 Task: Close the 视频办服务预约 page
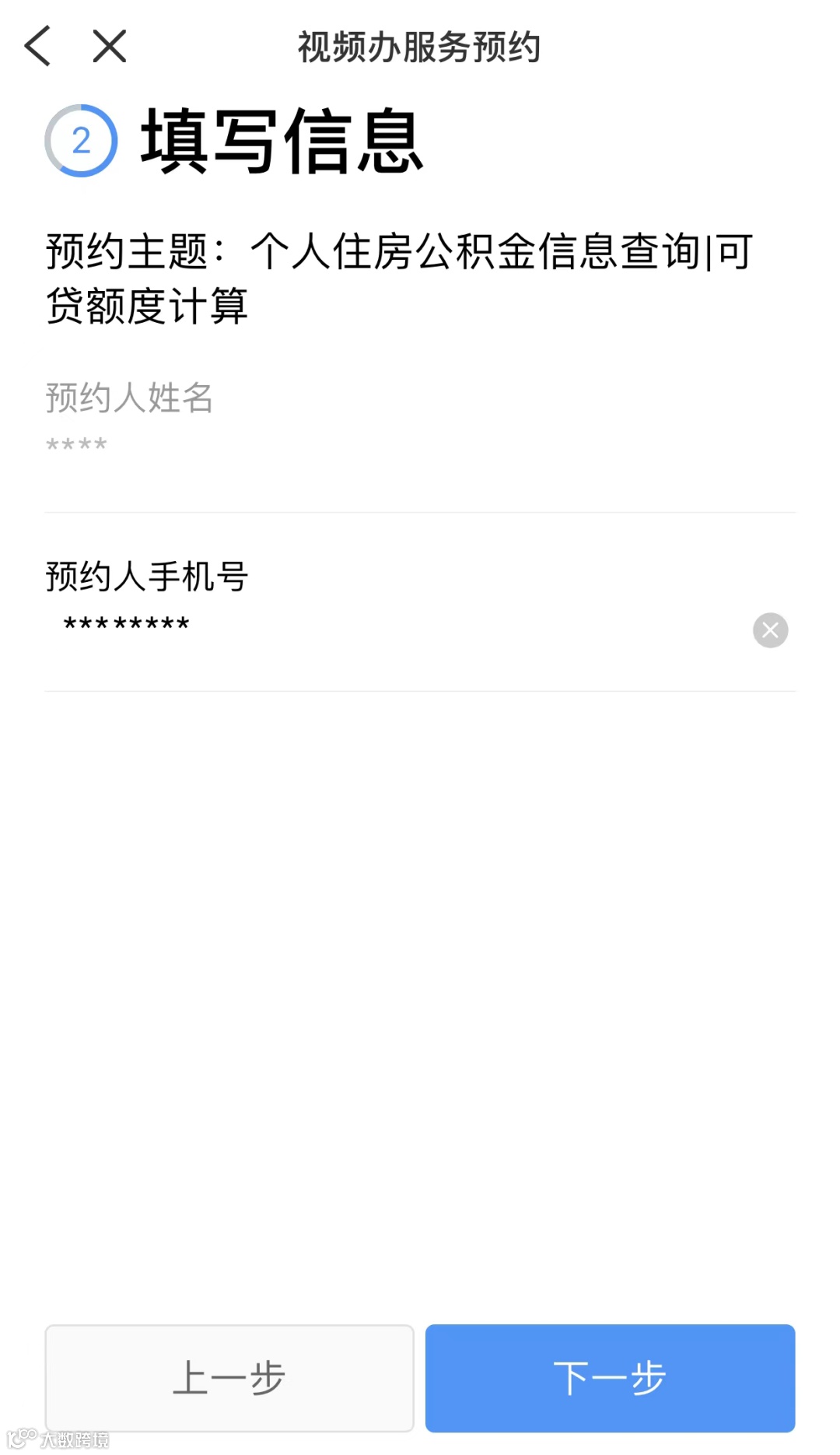tap(109, 46)
